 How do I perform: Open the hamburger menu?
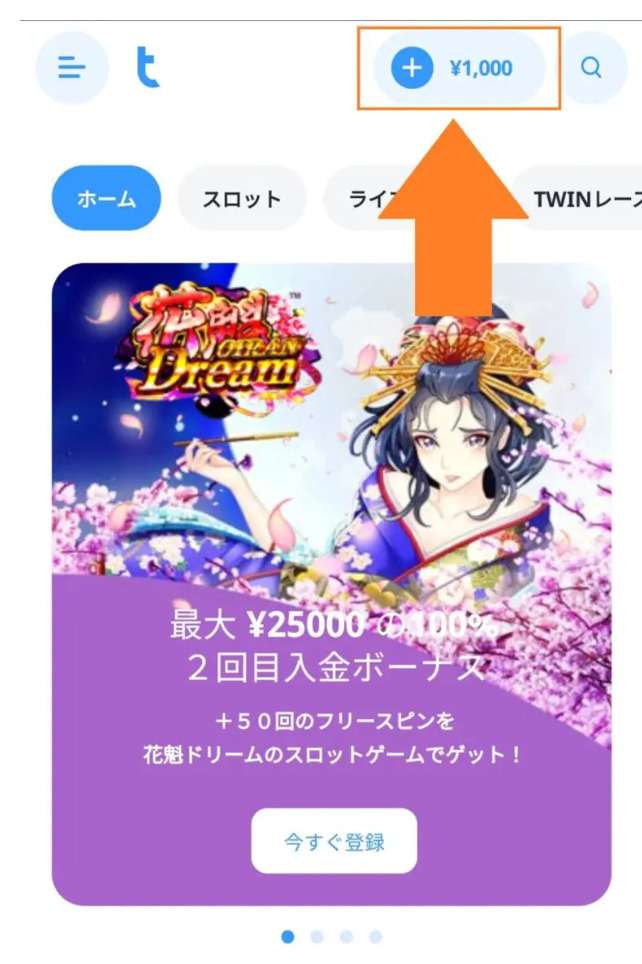71,68
